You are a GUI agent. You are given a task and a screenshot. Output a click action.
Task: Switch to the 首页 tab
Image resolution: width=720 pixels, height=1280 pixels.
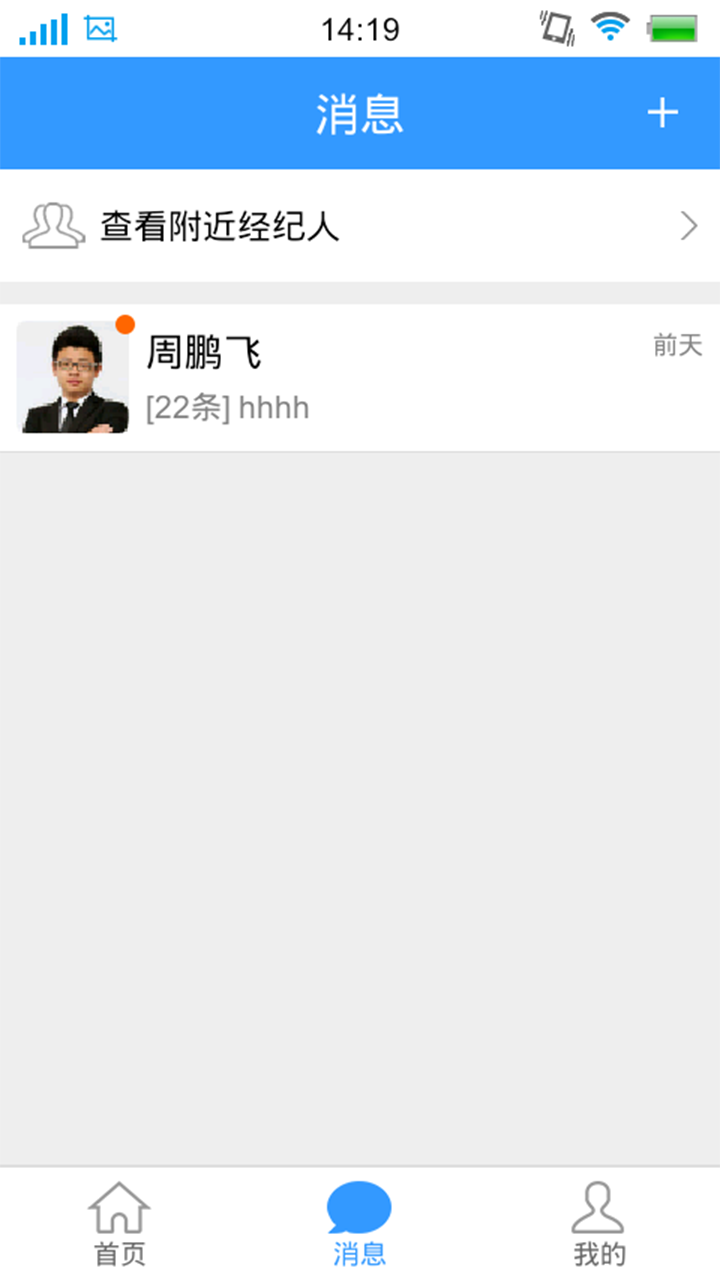click(x=120, y=1223)
